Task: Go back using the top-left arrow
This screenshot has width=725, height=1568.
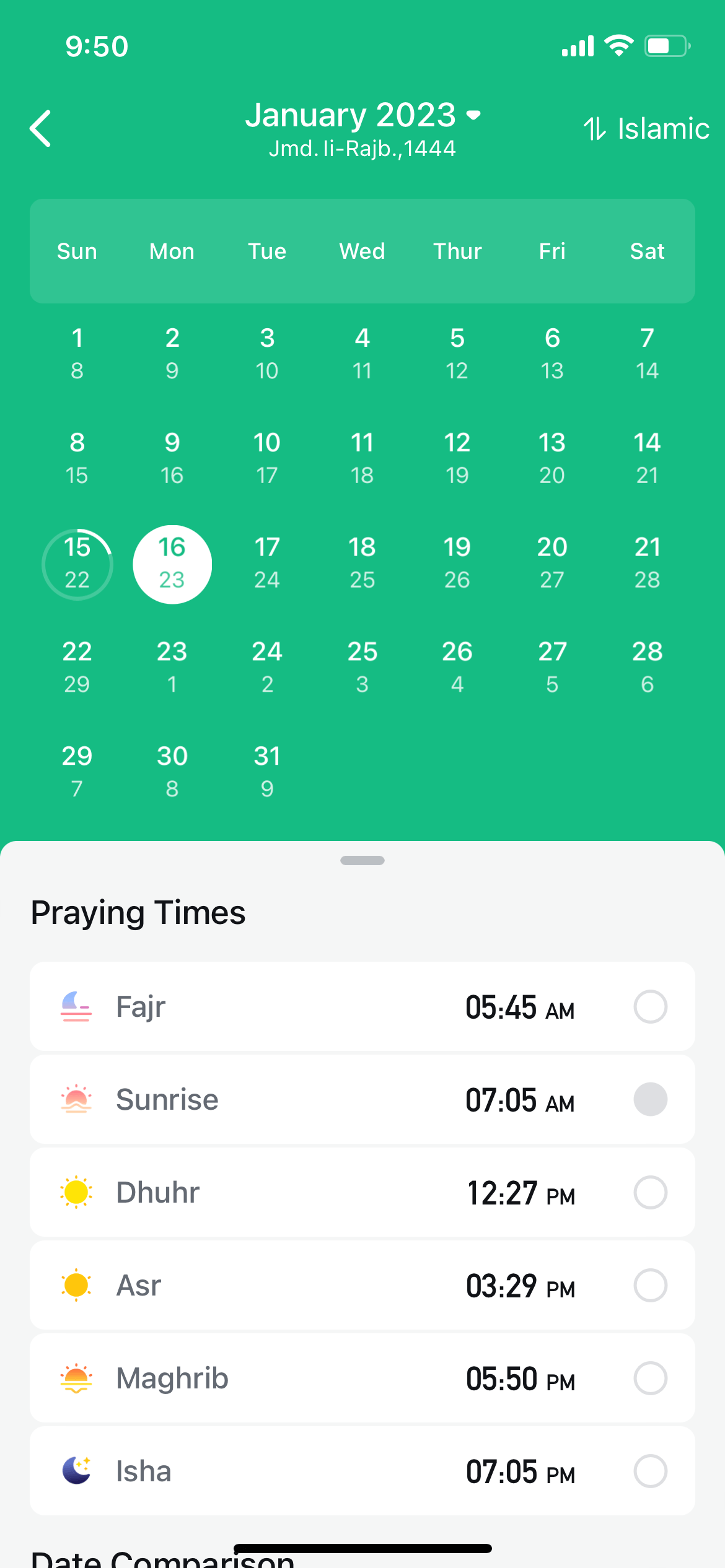Action: tap(41, 129)
